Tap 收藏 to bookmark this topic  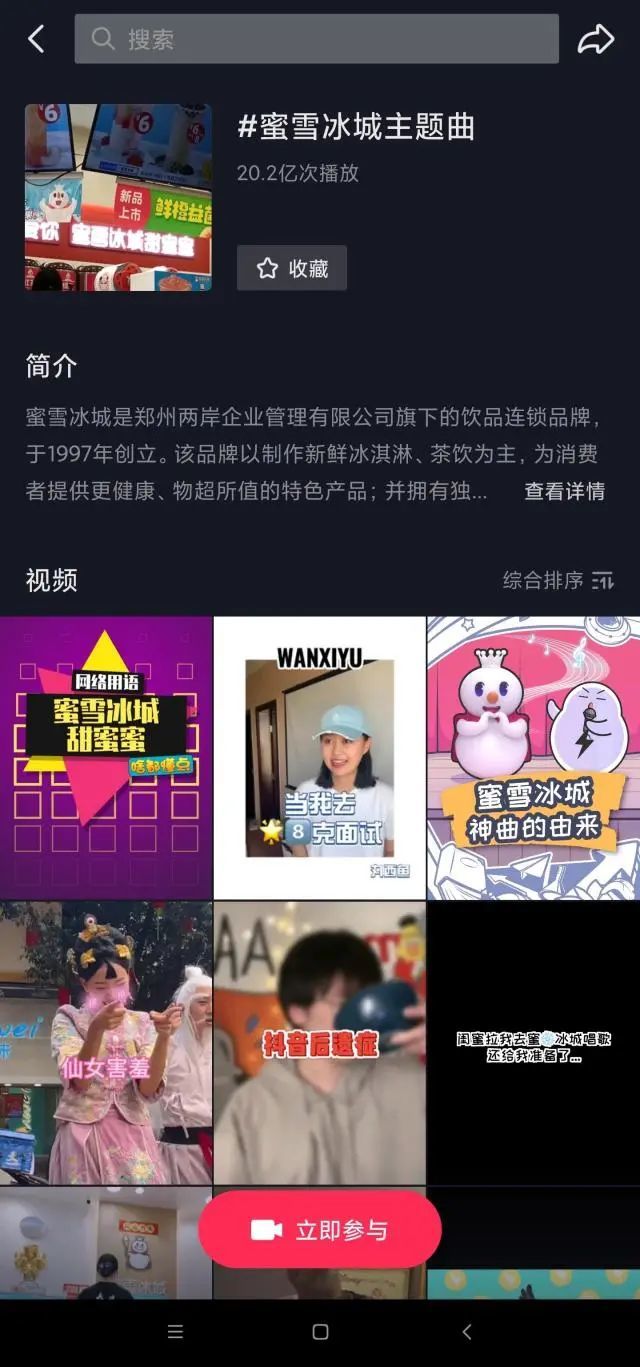point(292,268)
